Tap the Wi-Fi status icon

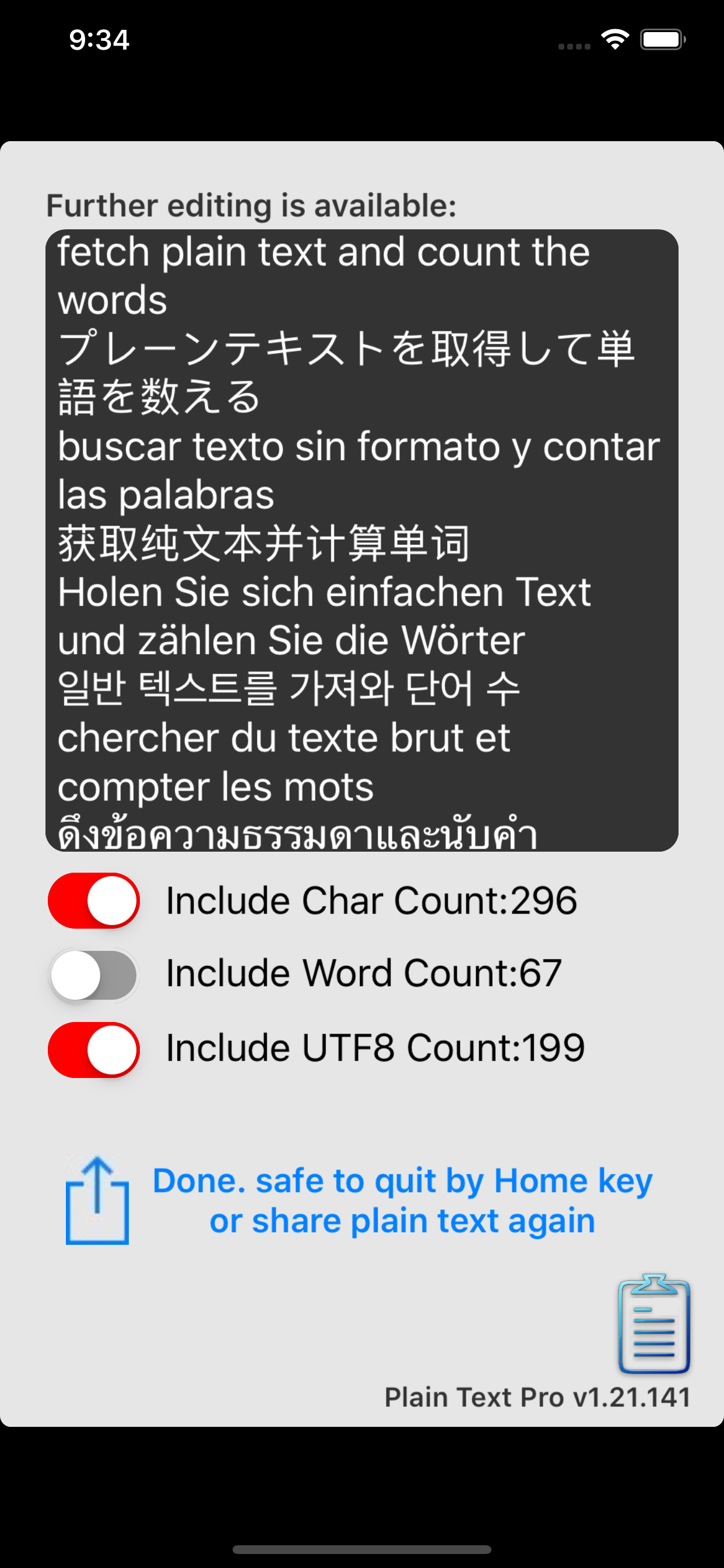pos(615,39)
